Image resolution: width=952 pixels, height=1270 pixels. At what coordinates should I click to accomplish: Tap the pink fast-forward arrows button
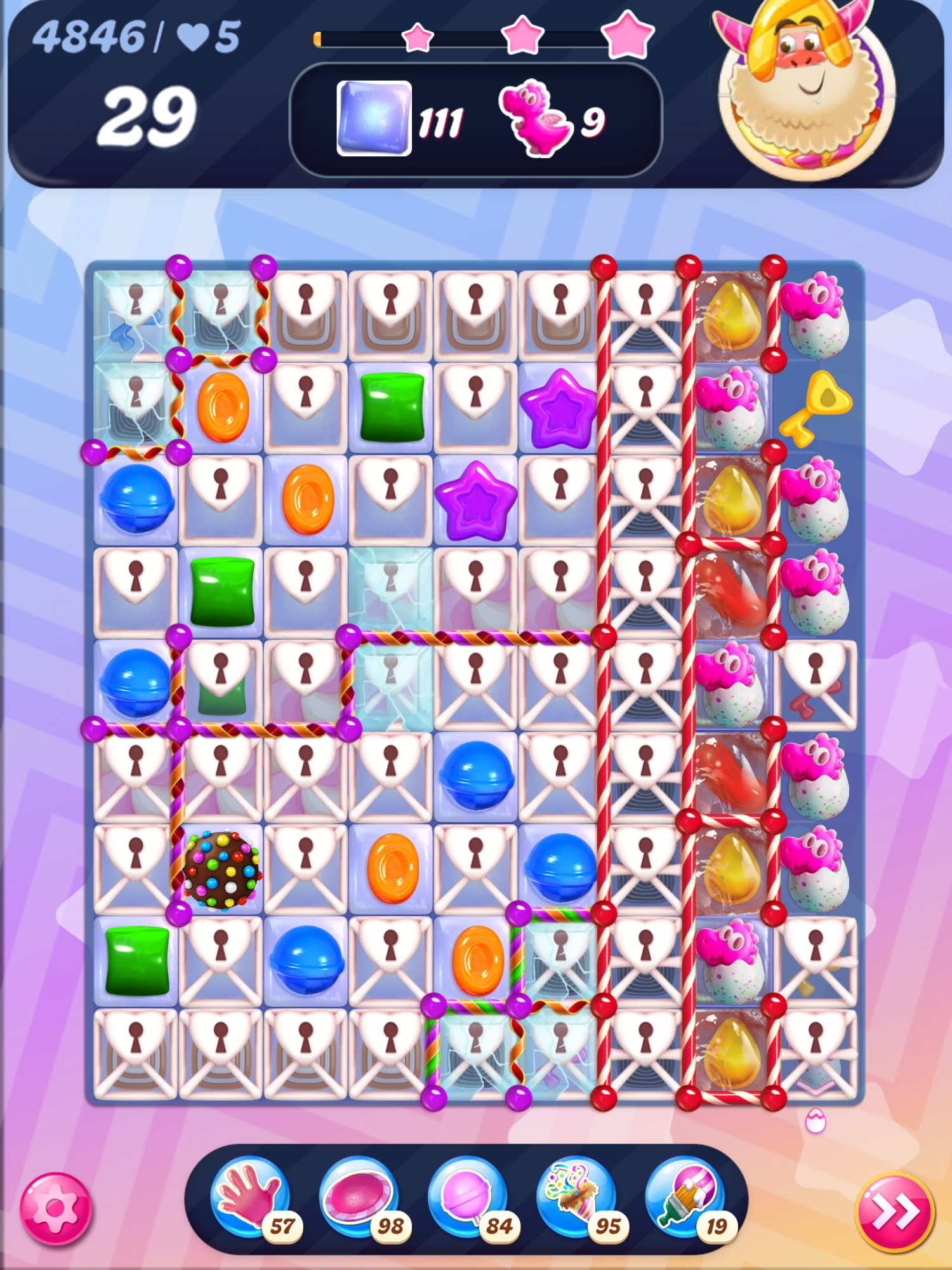[895, 1212]
